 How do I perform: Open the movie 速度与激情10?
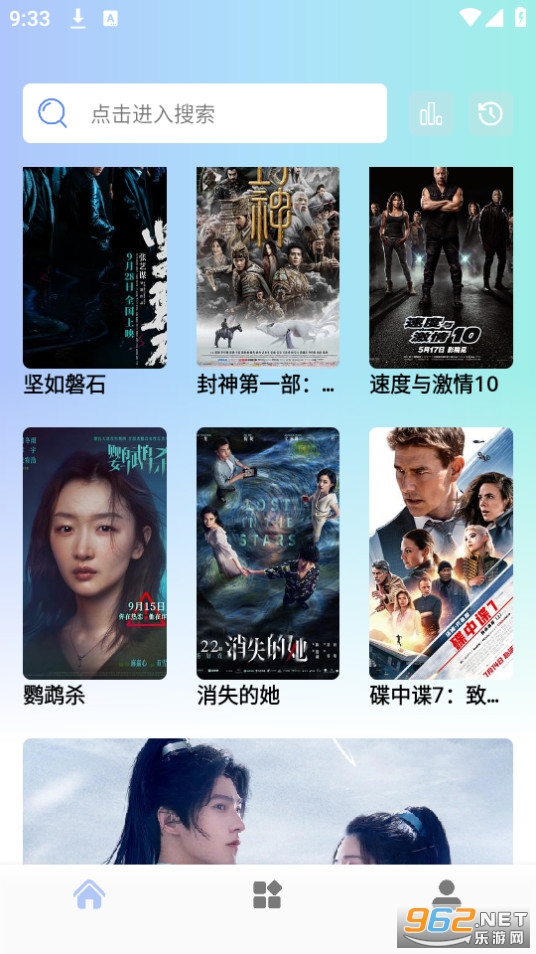pyautogui.click(x=441, y=268)
